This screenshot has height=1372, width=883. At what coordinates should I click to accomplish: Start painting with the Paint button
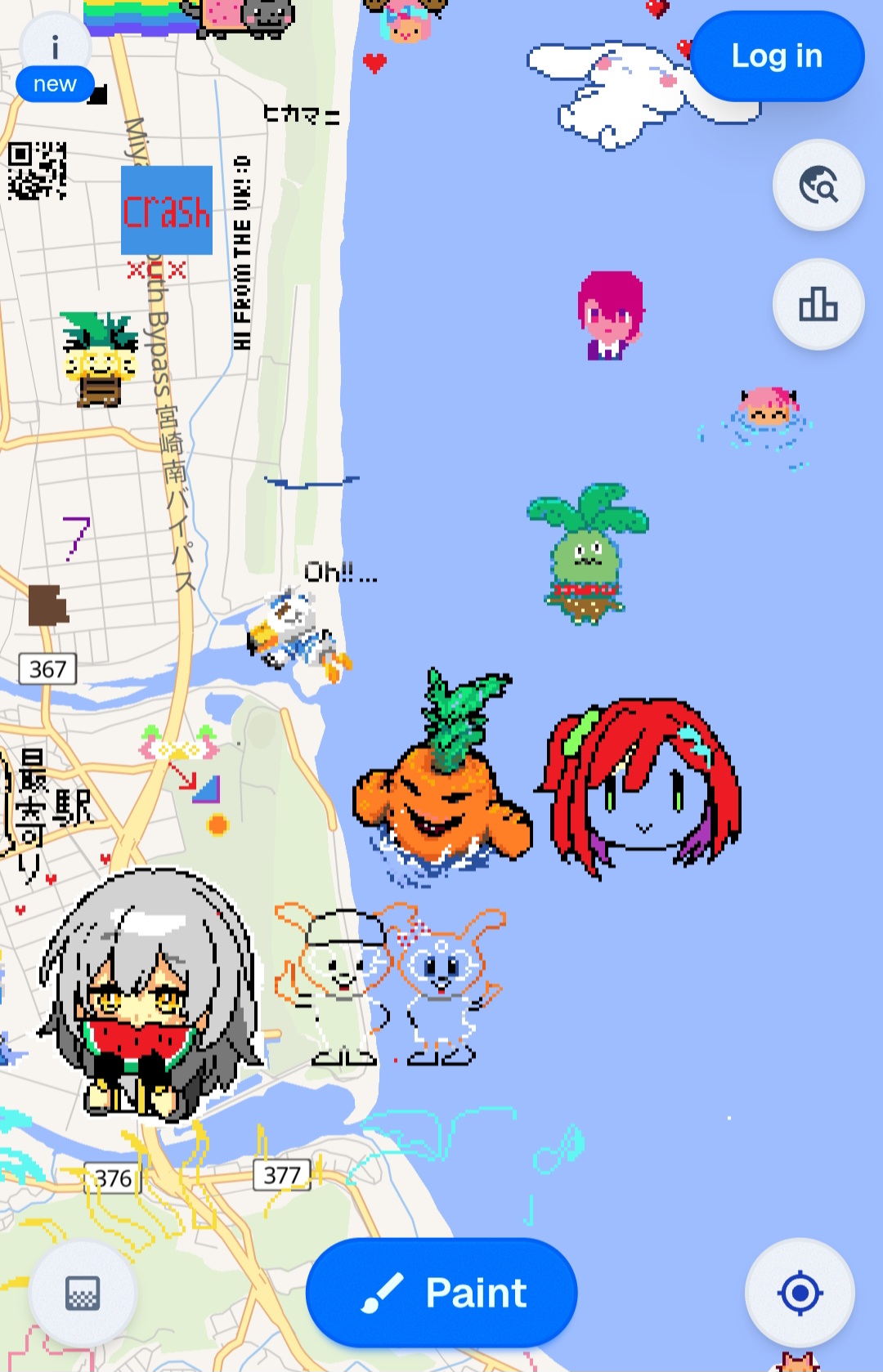click(x=441, y=1293)
